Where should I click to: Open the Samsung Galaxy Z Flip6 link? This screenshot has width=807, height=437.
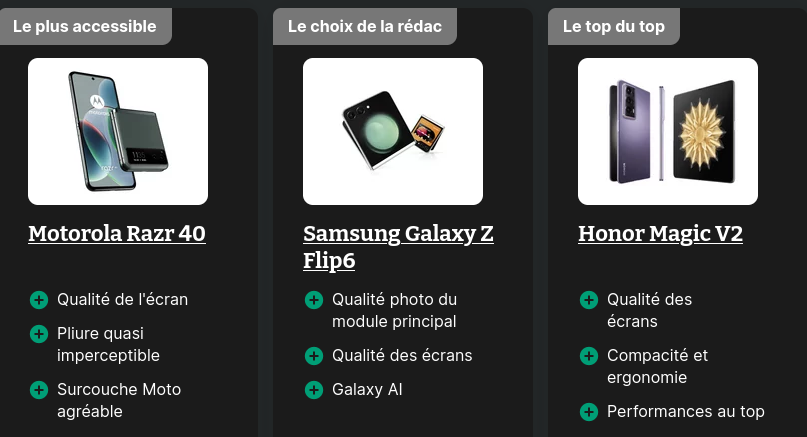tap(397, 246)
